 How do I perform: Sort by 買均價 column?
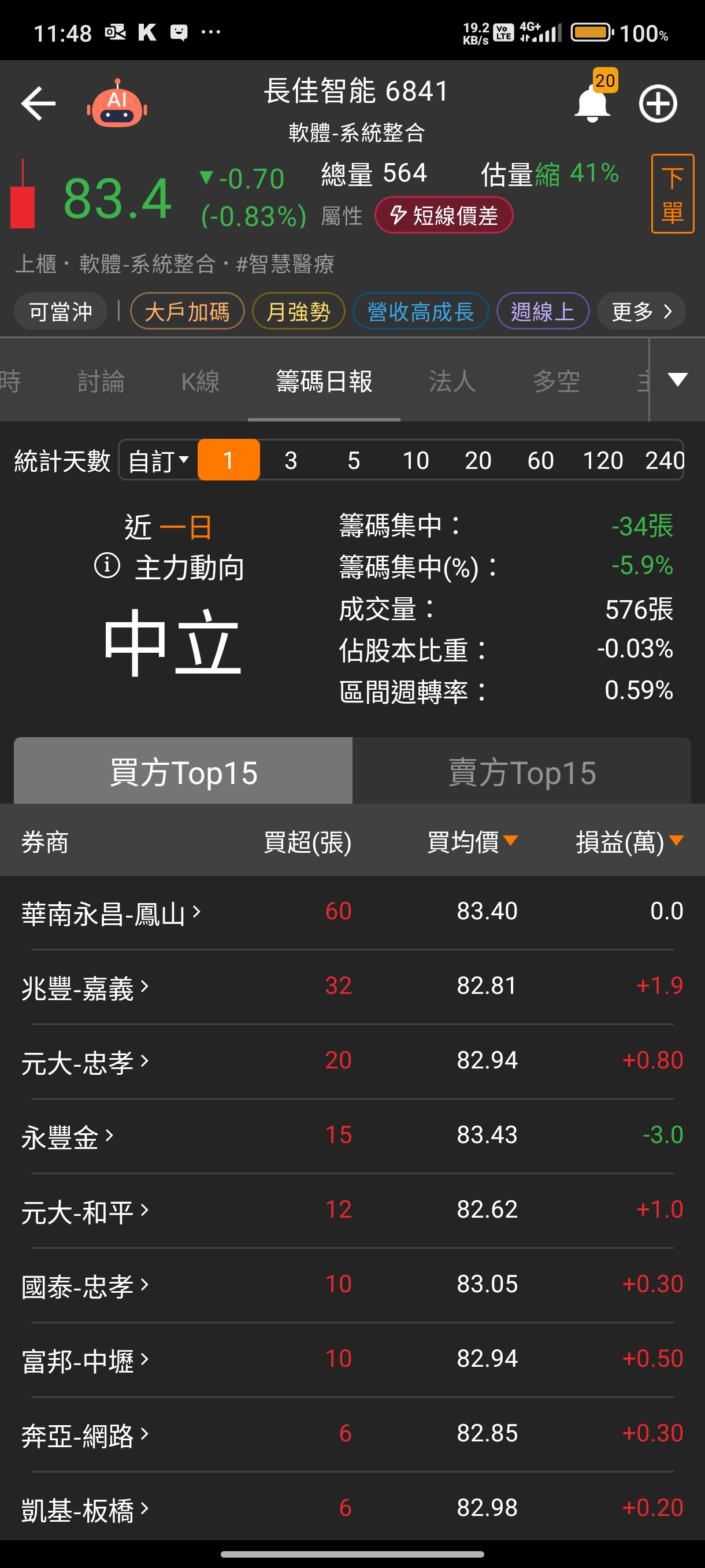coord(472,842)
